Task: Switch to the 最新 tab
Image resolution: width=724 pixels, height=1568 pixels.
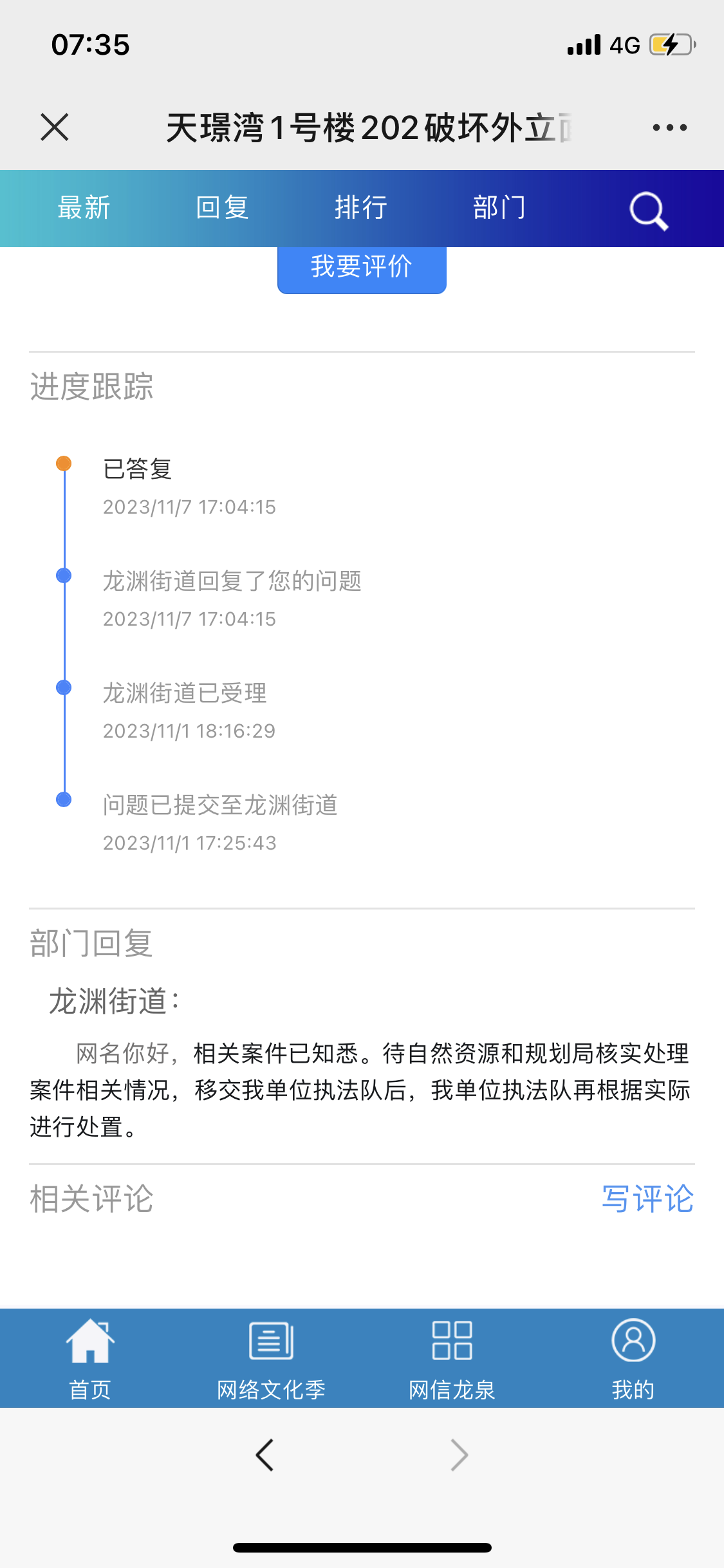Action: tap(84, 208)
